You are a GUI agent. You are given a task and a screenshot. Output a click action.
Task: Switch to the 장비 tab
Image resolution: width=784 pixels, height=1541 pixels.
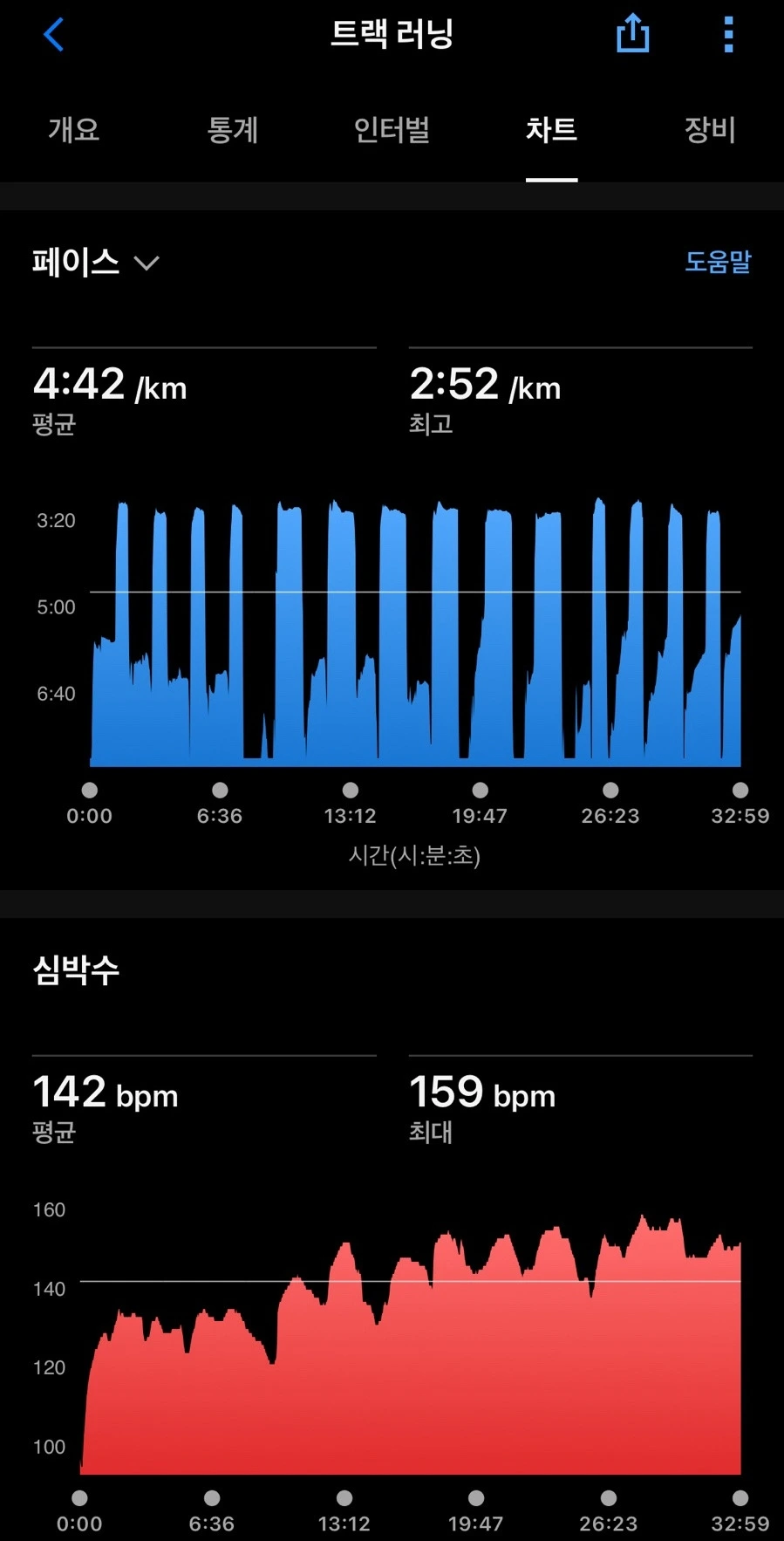pyautogui.click(x=710, y=130)
